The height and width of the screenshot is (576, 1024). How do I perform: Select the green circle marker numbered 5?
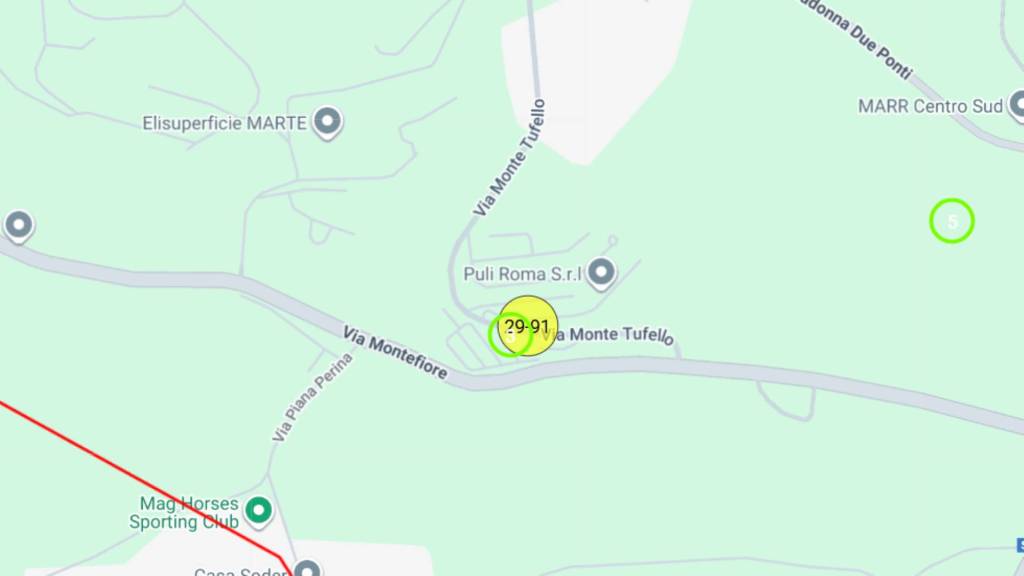click(x=952, y=221)
